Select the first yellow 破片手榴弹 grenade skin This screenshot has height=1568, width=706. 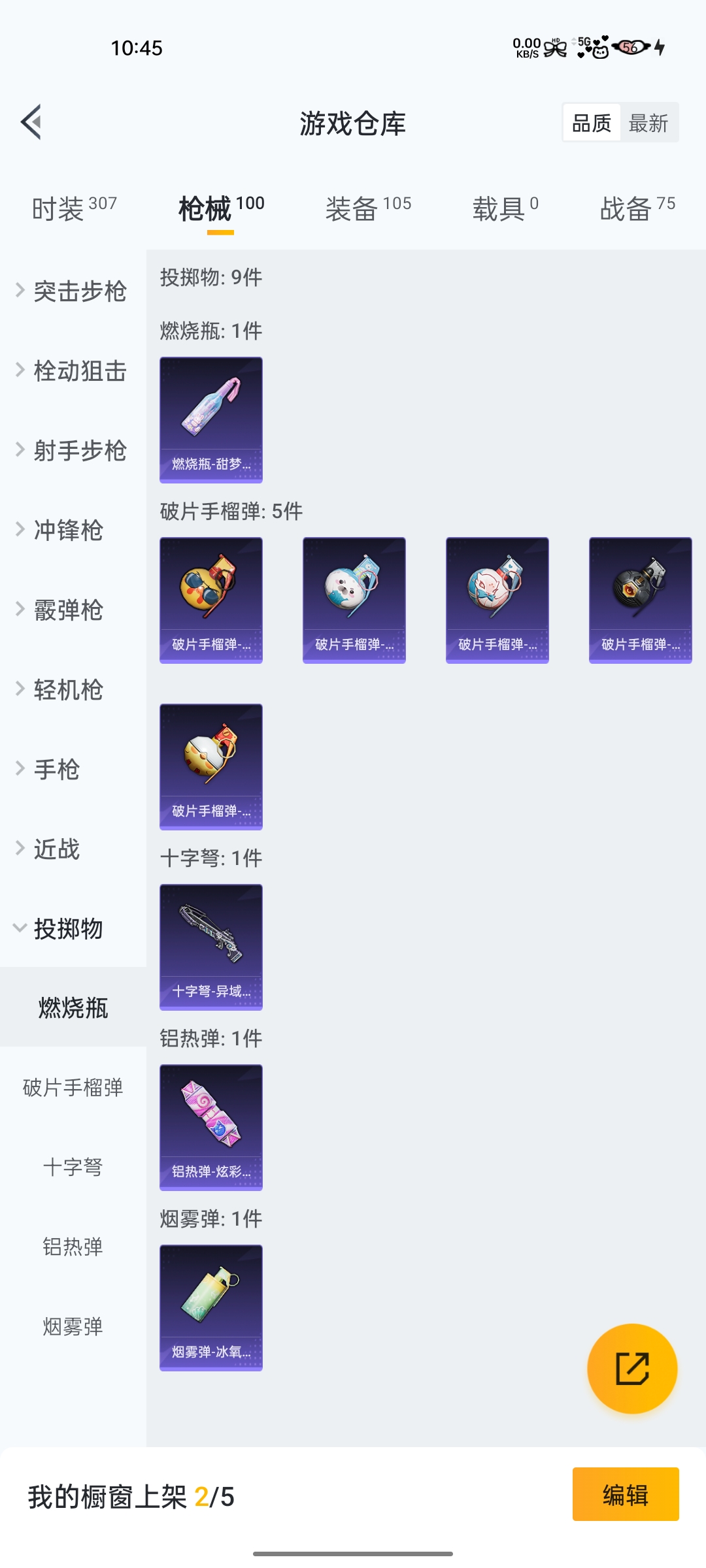tap(210, 600)
